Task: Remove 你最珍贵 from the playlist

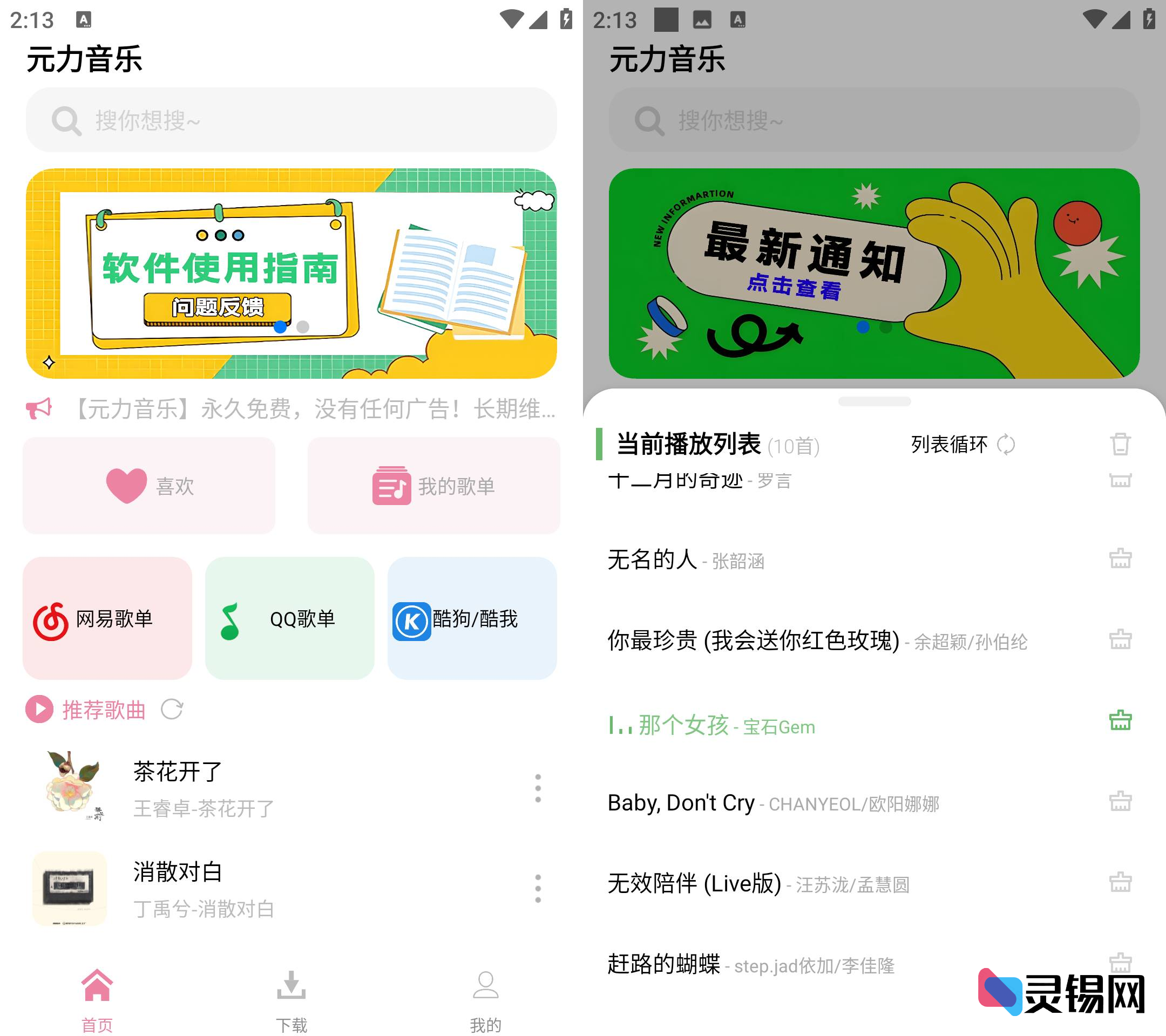Action: pyautogui.click(x=1120, y=639)
